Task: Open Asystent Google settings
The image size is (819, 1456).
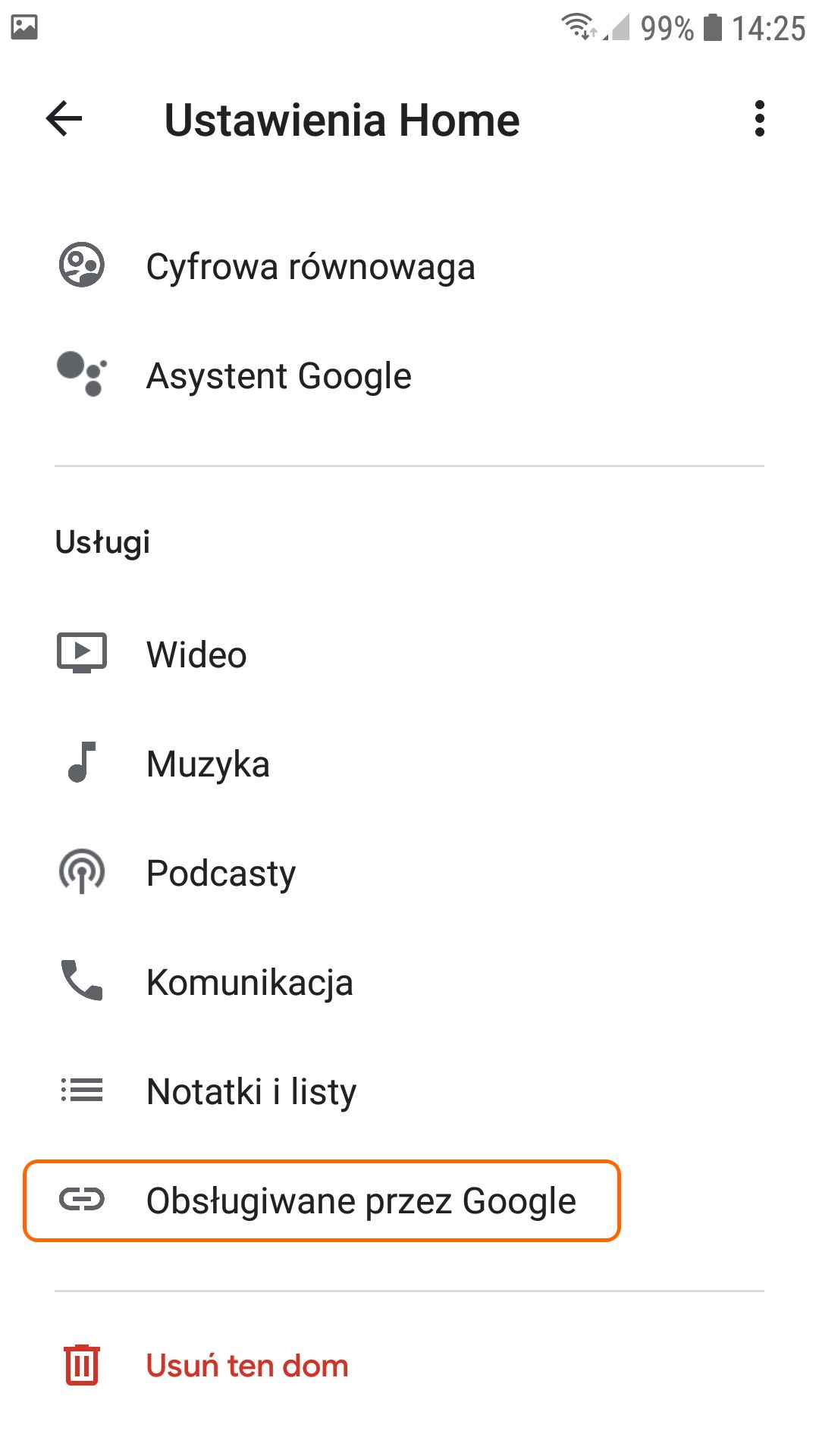Action: [278, 376]
